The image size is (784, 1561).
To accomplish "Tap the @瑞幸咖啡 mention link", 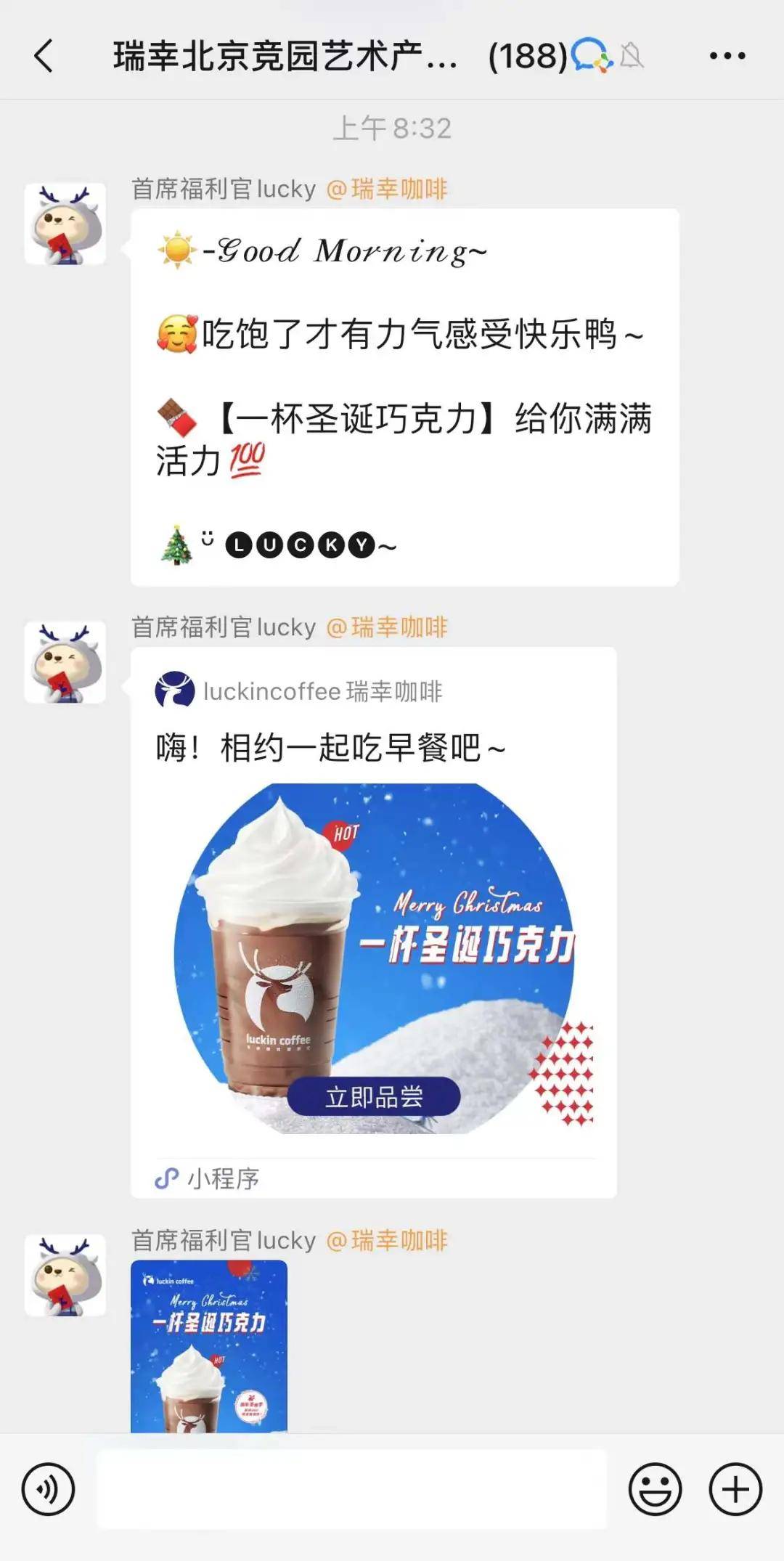I will (x=389, y=188).
